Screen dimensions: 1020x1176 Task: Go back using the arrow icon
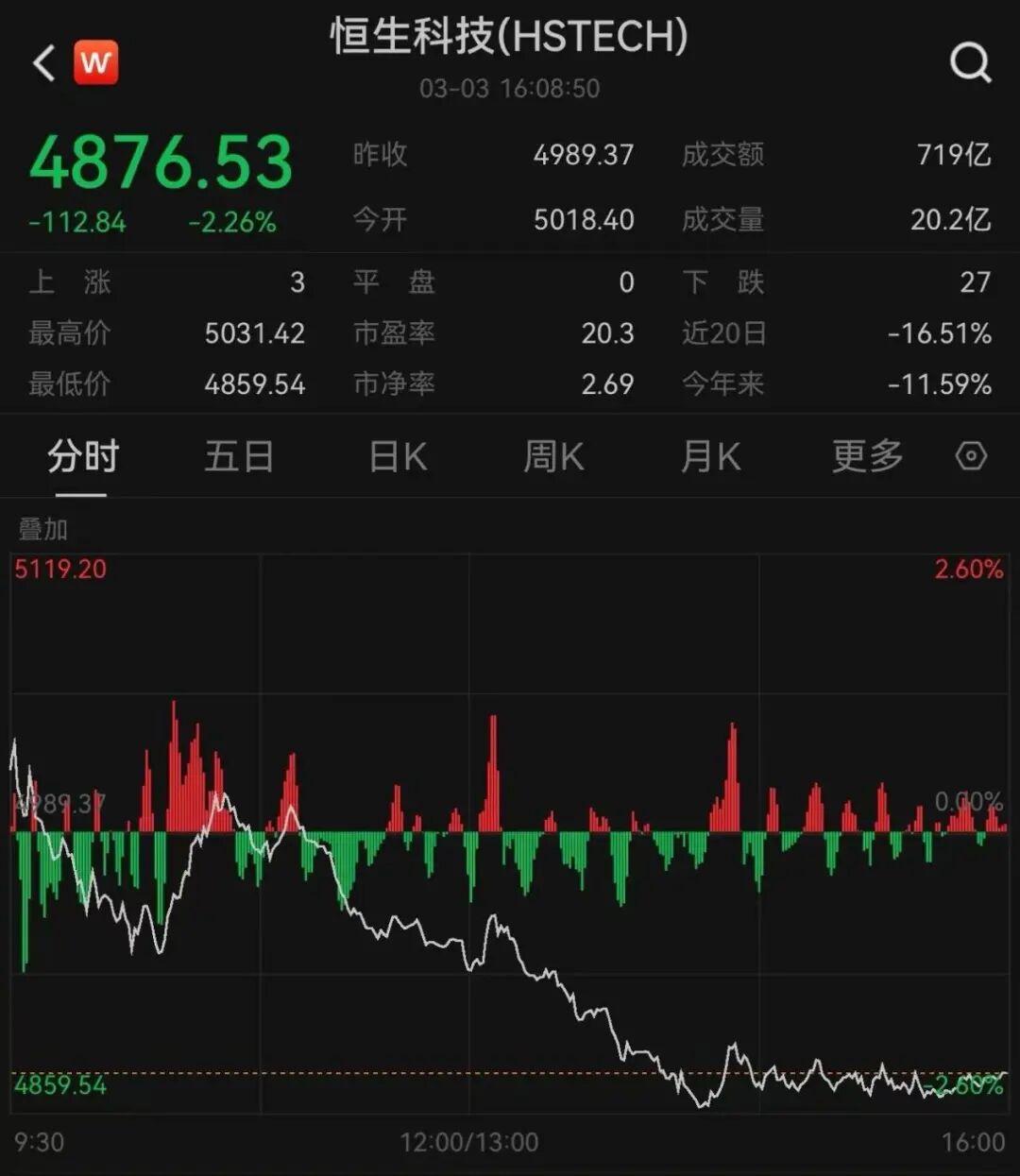pos(43,63)
